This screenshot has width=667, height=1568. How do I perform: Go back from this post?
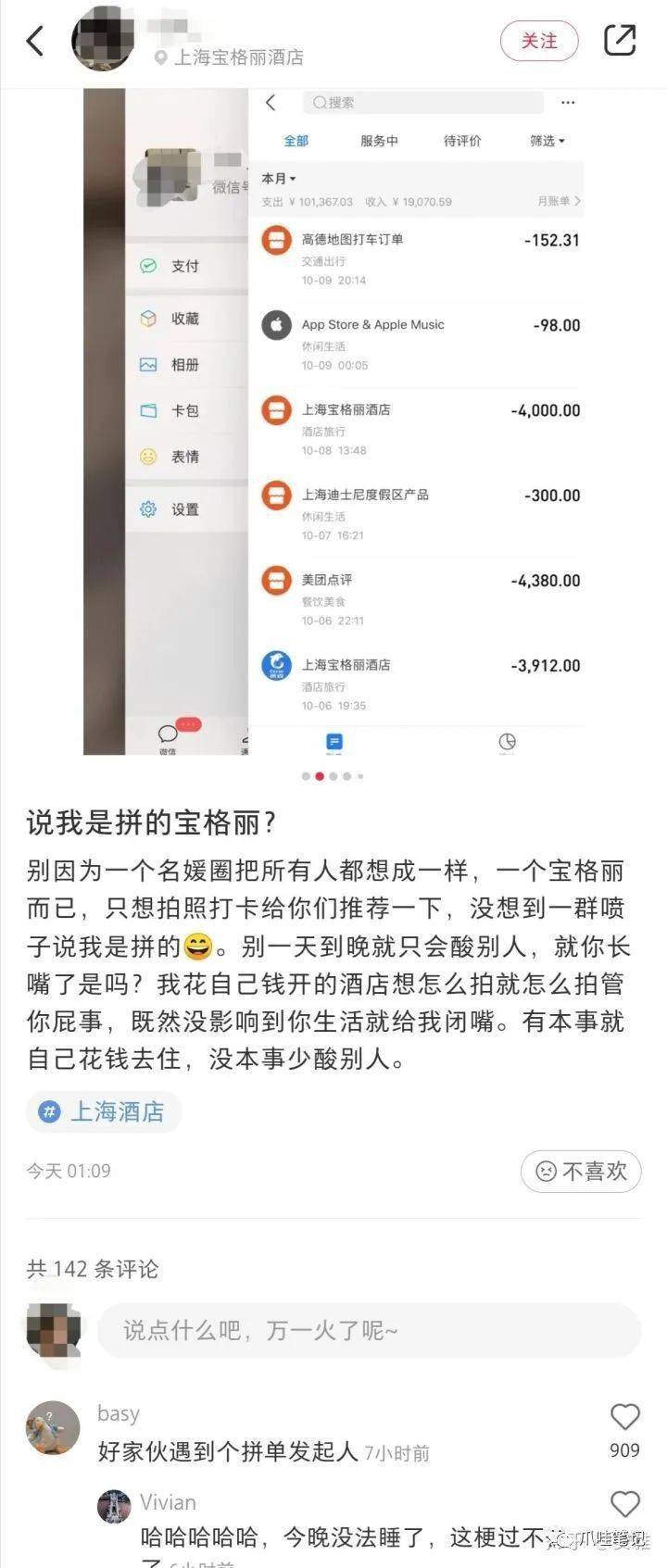(x=35, y=41)
